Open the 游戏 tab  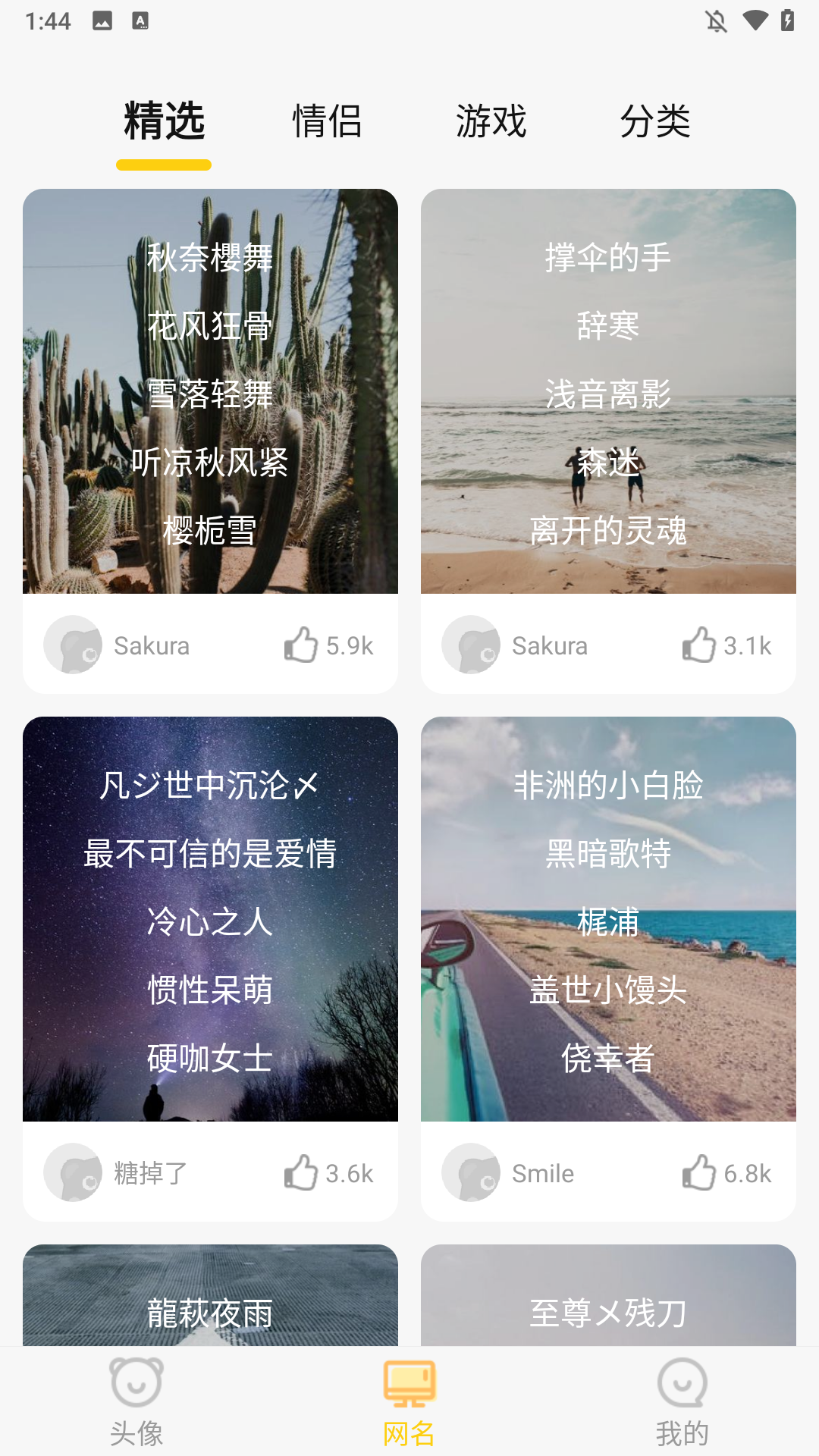pyautogui.click(x=491, y=121)
